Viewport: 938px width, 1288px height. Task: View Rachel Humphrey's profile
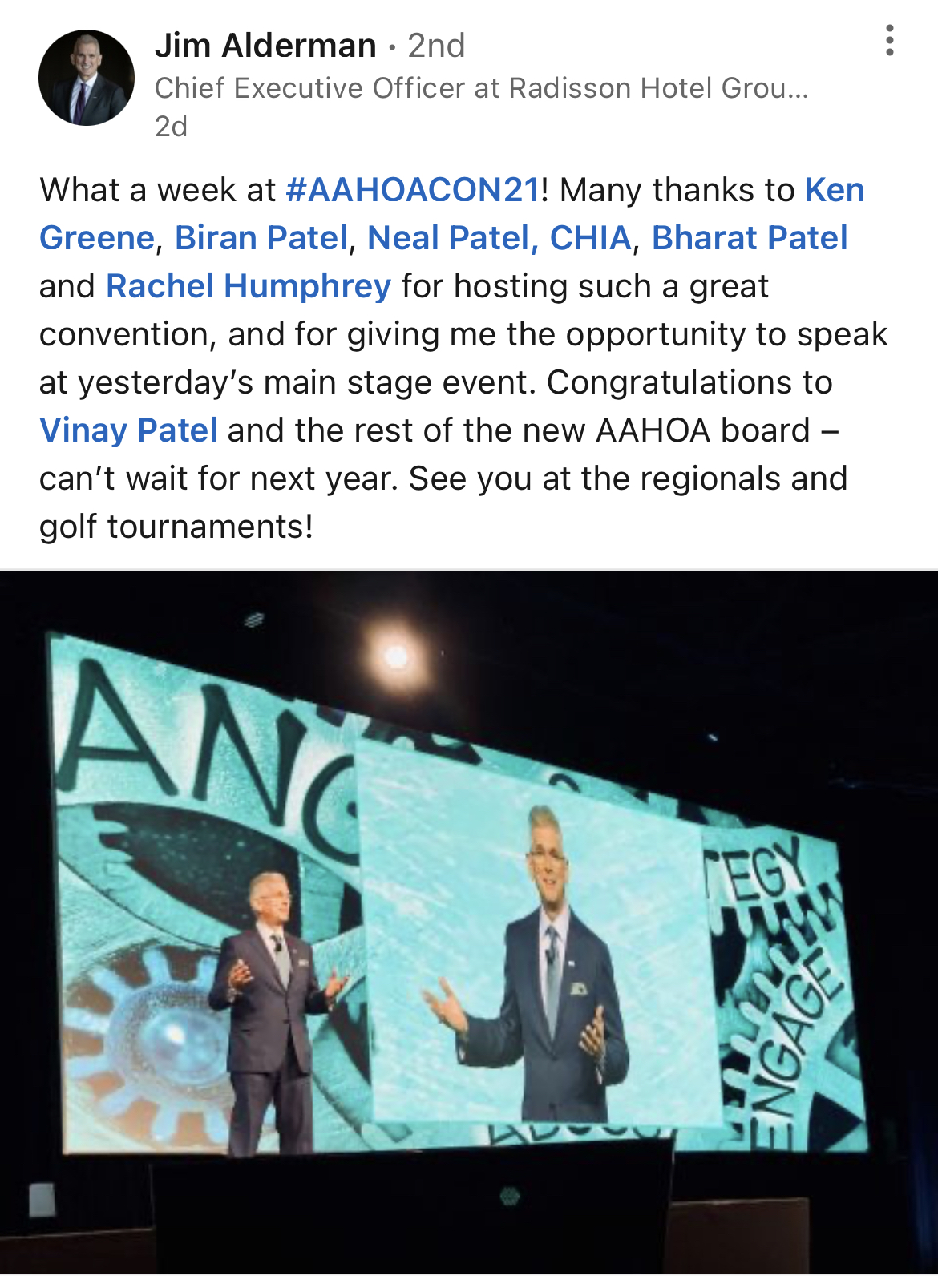(x=249, y=286)
